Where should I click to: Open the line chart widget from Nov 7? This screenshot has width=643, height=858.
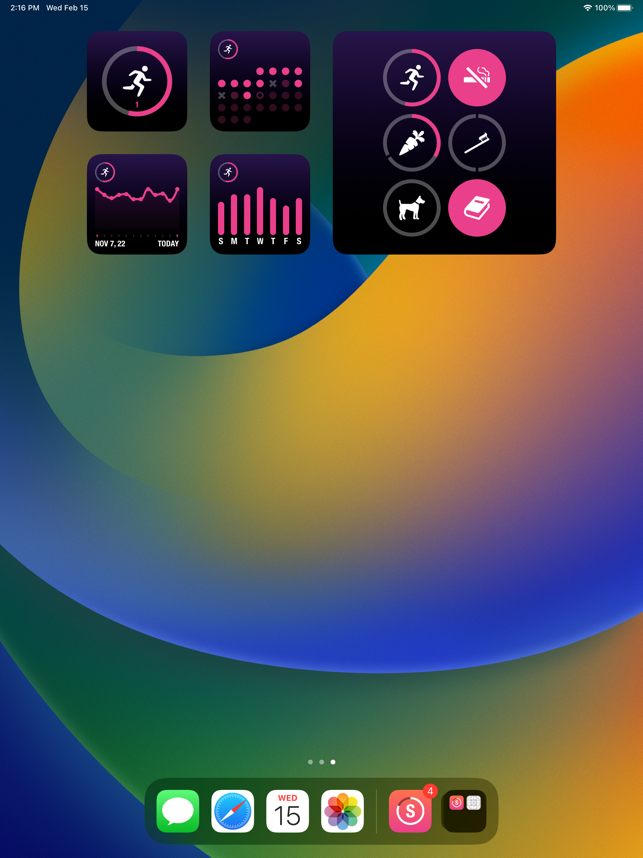137,204
